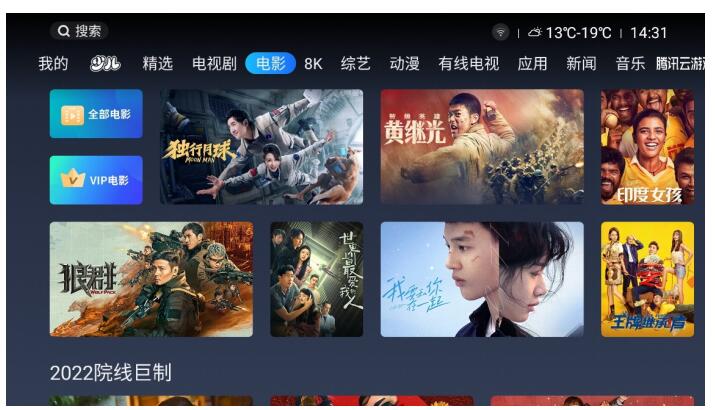Switch to the 我的 tab
This screenshot has width=715, height=410.
click(x=53, y=64)
